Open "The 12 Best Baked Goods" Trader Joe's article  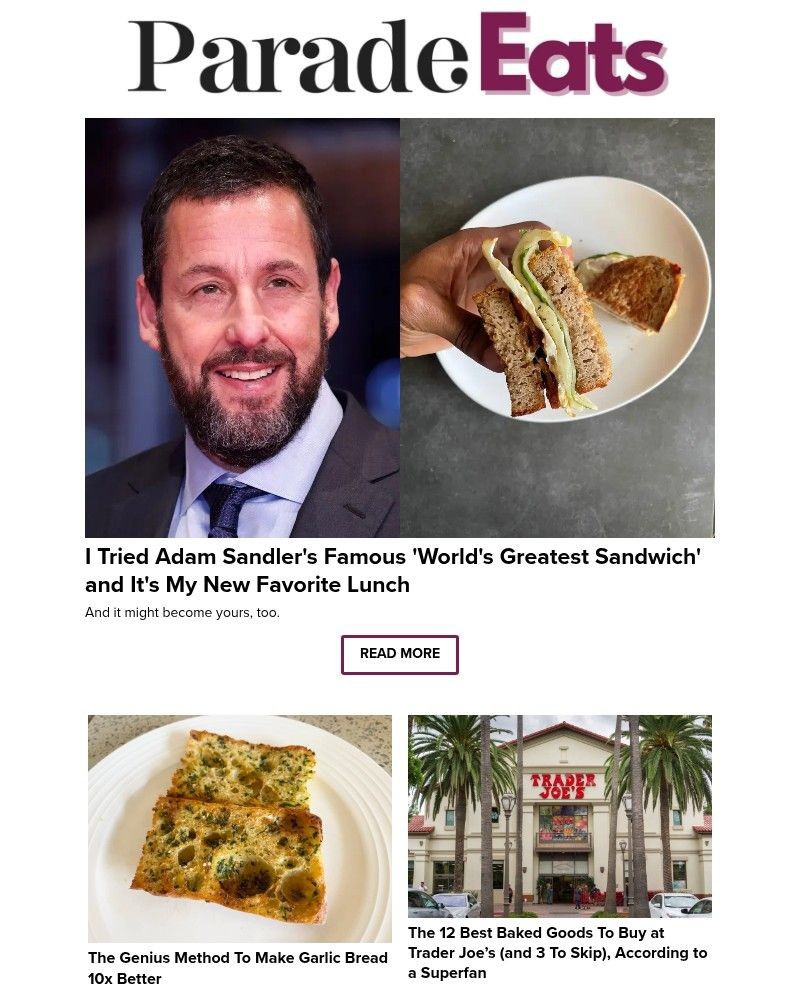[558, 953]
